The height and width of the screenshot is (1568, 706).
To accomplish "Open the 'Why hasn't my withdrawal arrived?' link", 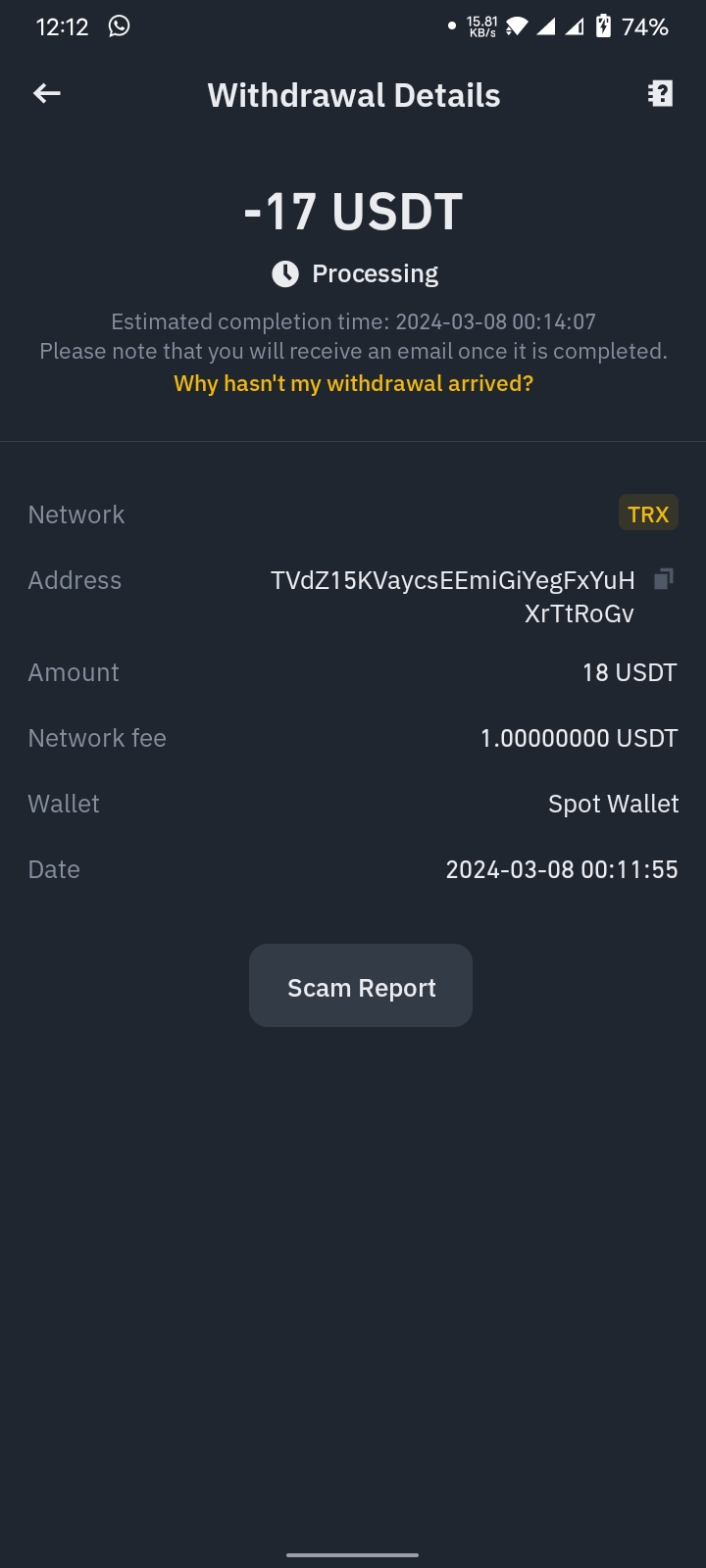I will coord(353,383).
